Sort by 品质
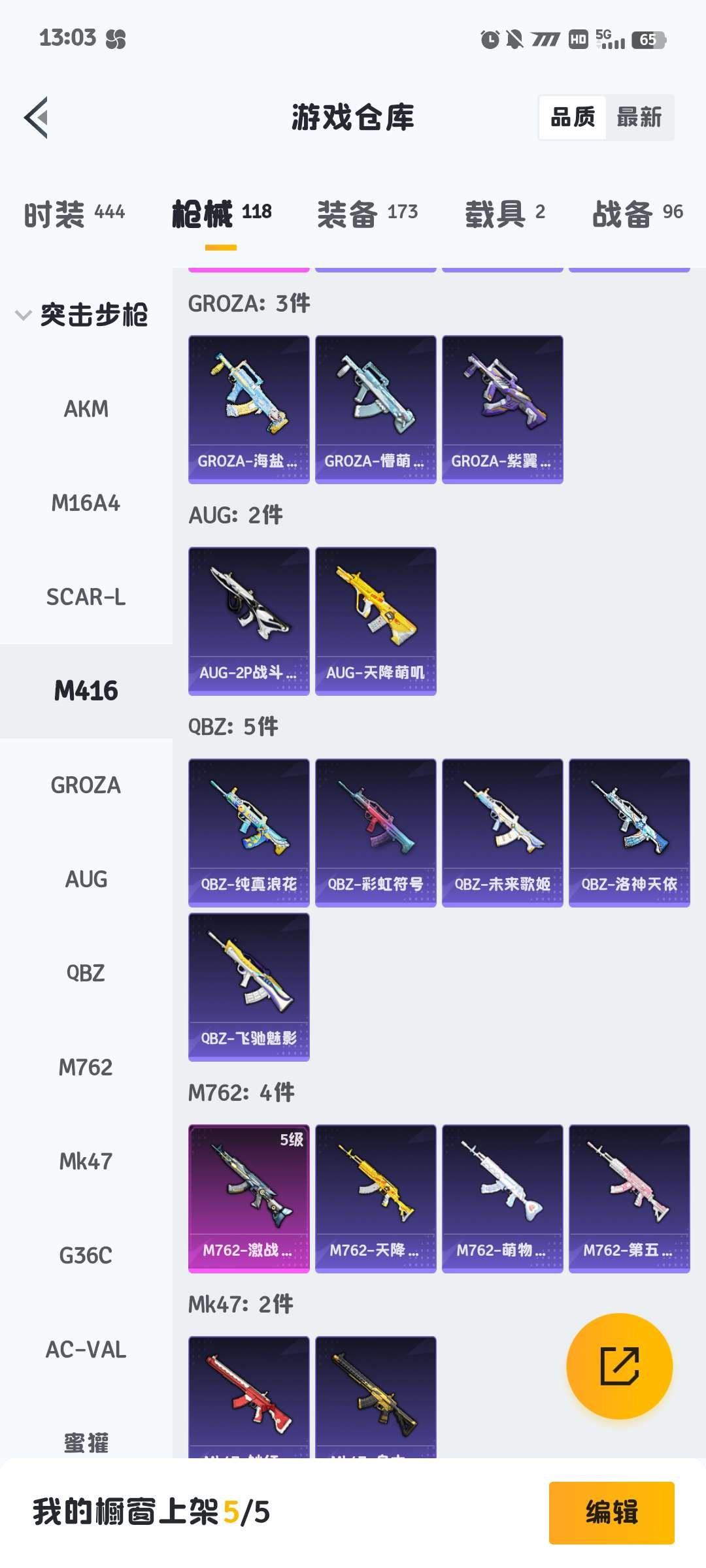706x1568 pixels. click(x=573, y=118)
